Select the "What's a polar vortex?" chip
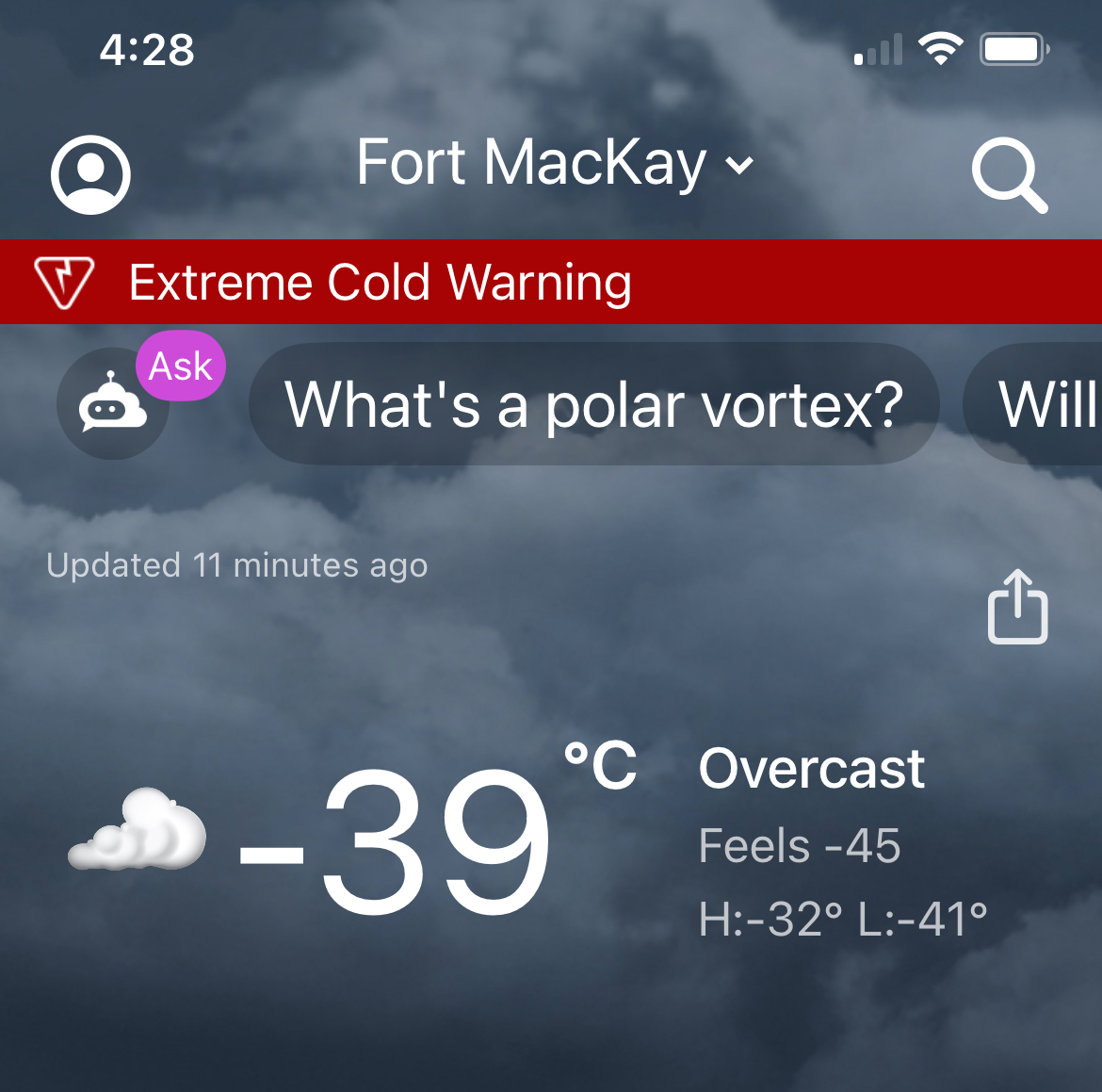This screenshot has height=1092, width=1102. (x=593, y=404)
